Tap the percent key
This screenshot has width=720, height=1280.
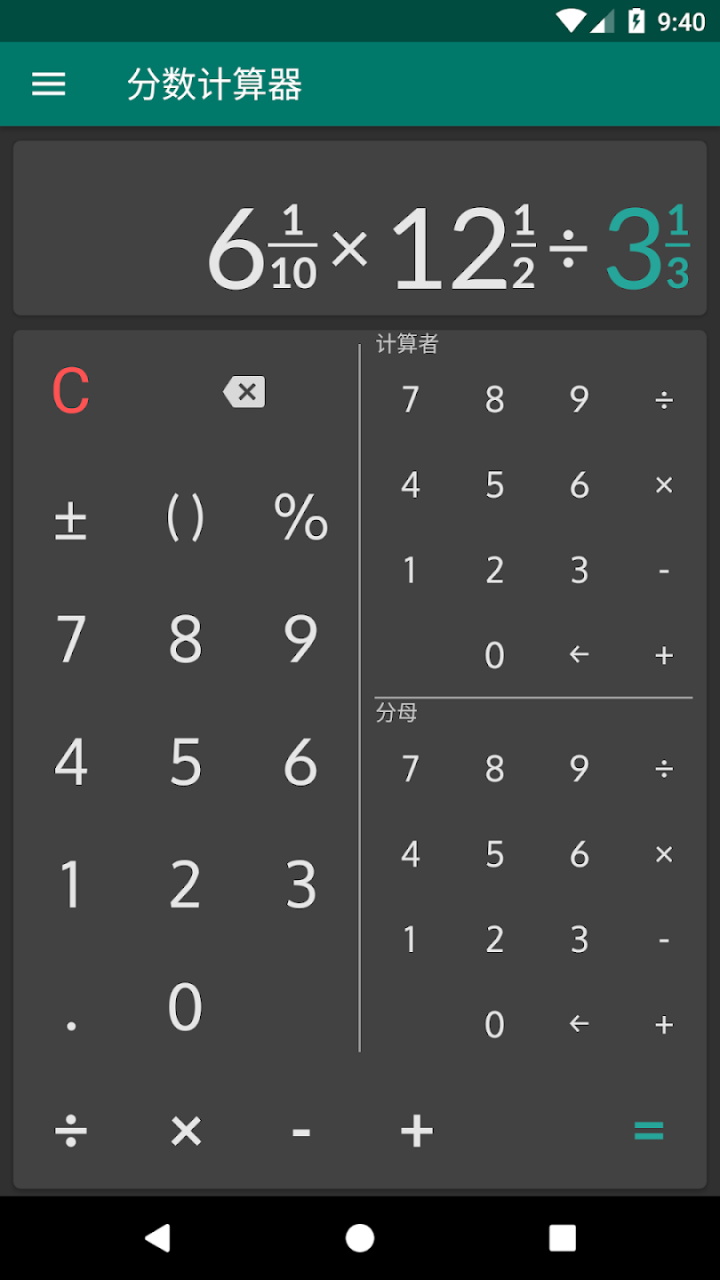[301, 518]
